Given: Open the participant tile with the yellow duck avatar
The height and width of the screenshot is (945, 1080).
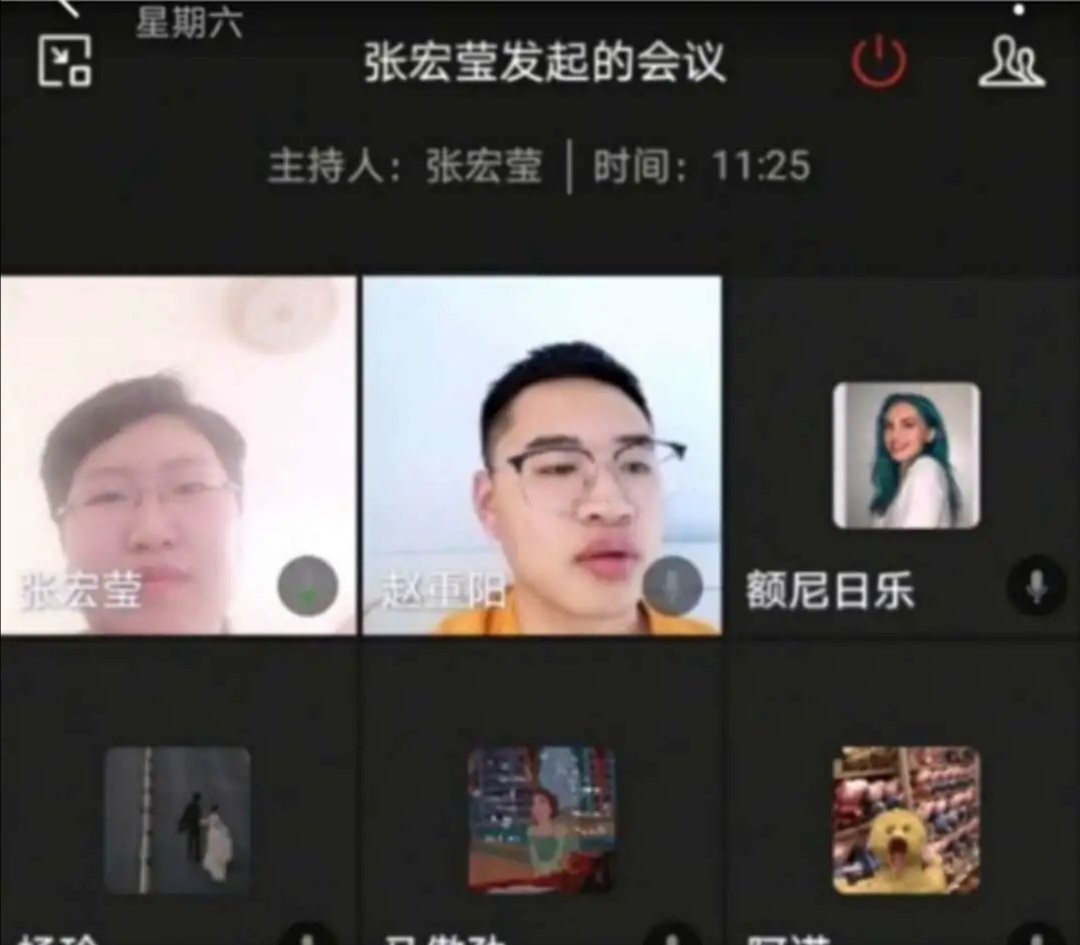Looking at the screenshot, I should tap(905, 819).
